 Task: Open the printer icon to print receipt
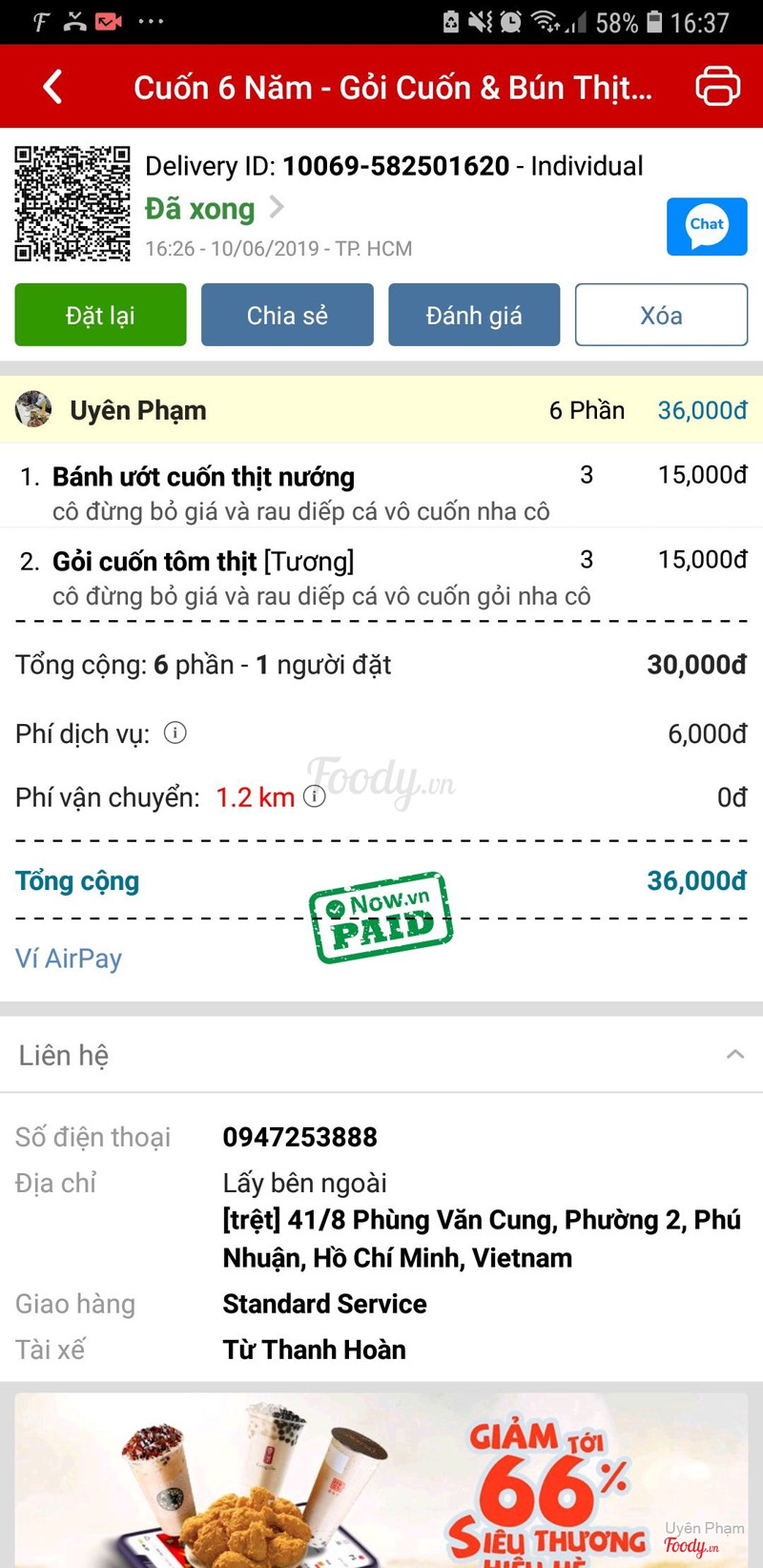(x=717, y=86)
